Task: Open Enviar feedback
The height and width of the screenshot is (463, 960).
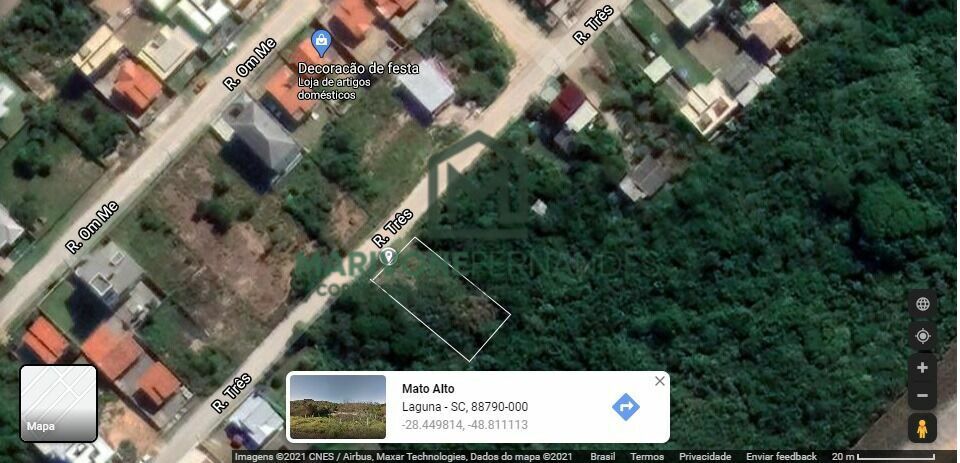Action: pos(781,457)
